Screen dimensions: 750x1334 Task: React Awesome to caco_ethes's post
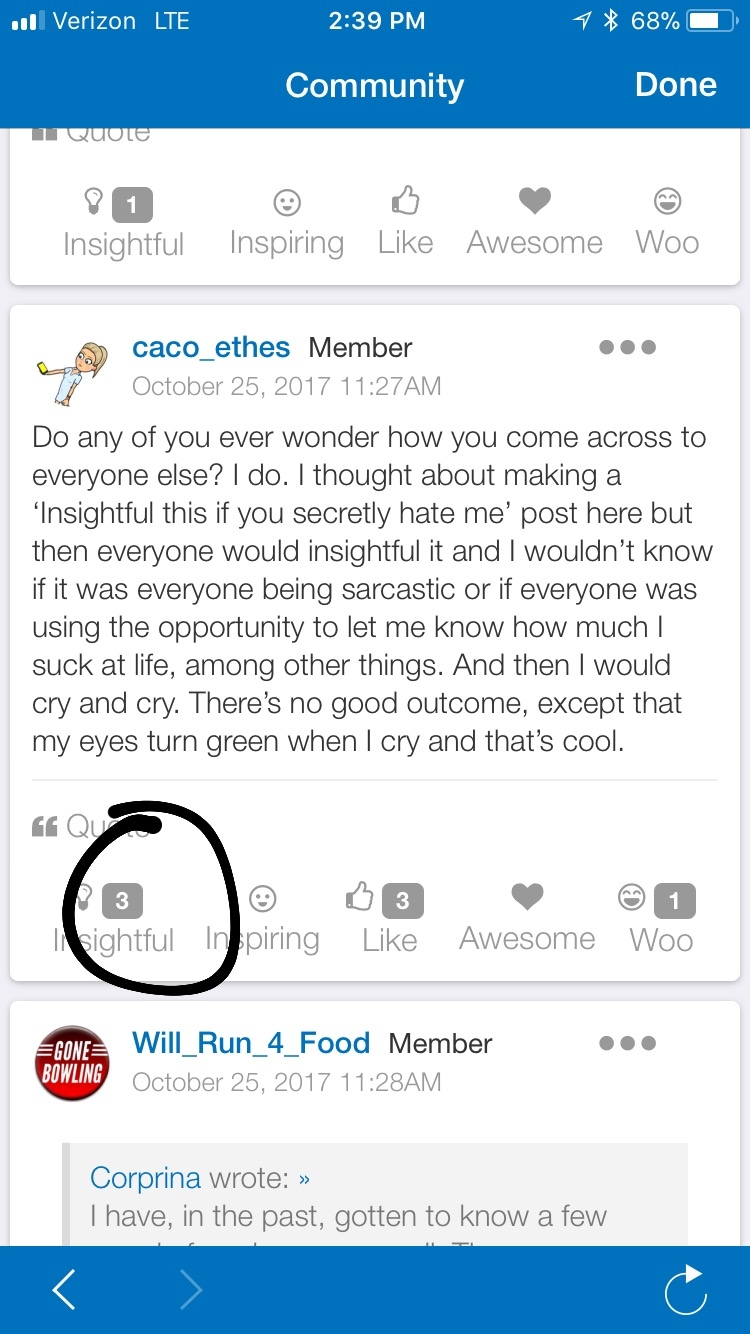point(527,920)
